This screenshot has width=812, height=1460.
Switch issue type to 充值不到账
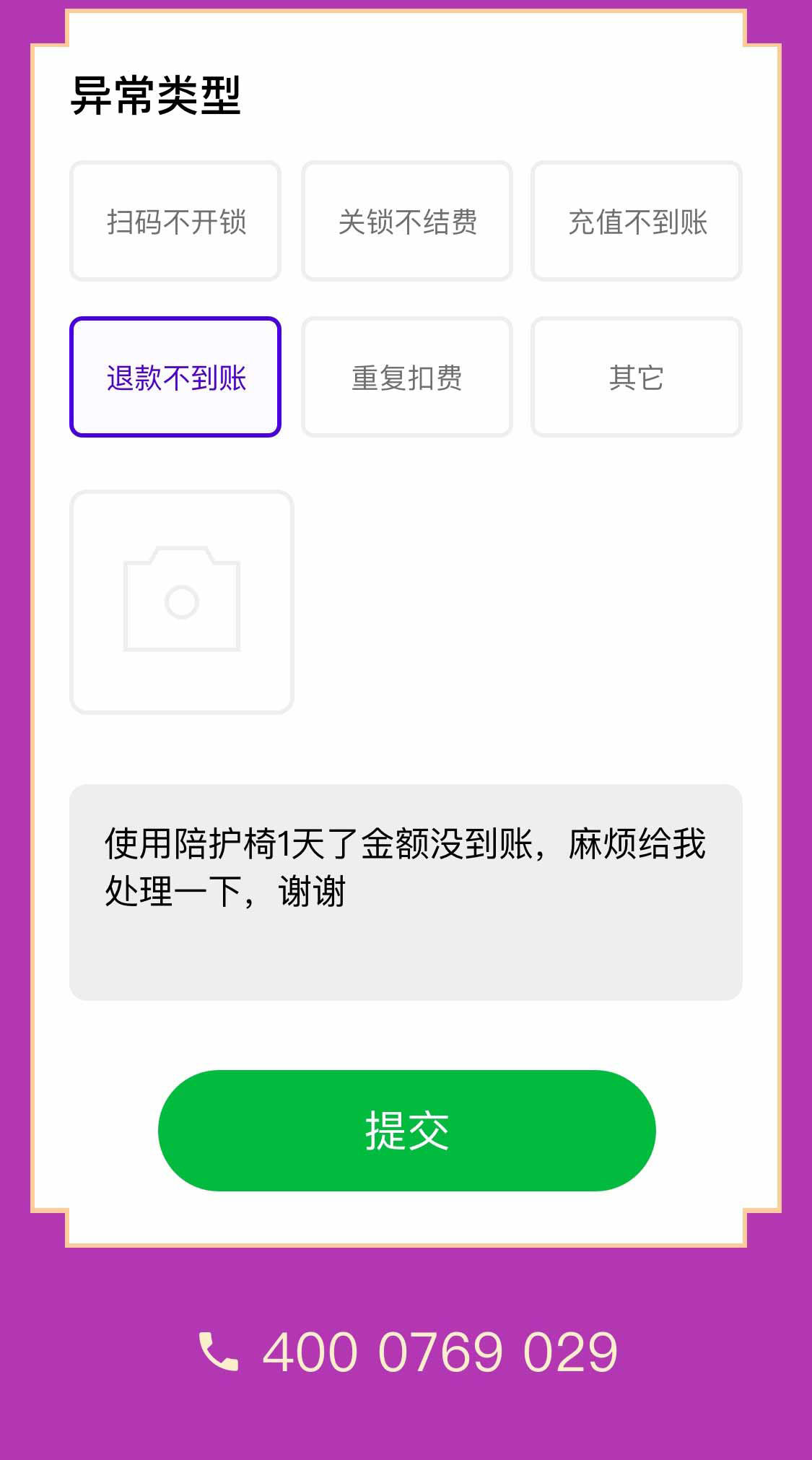[637, 221]
